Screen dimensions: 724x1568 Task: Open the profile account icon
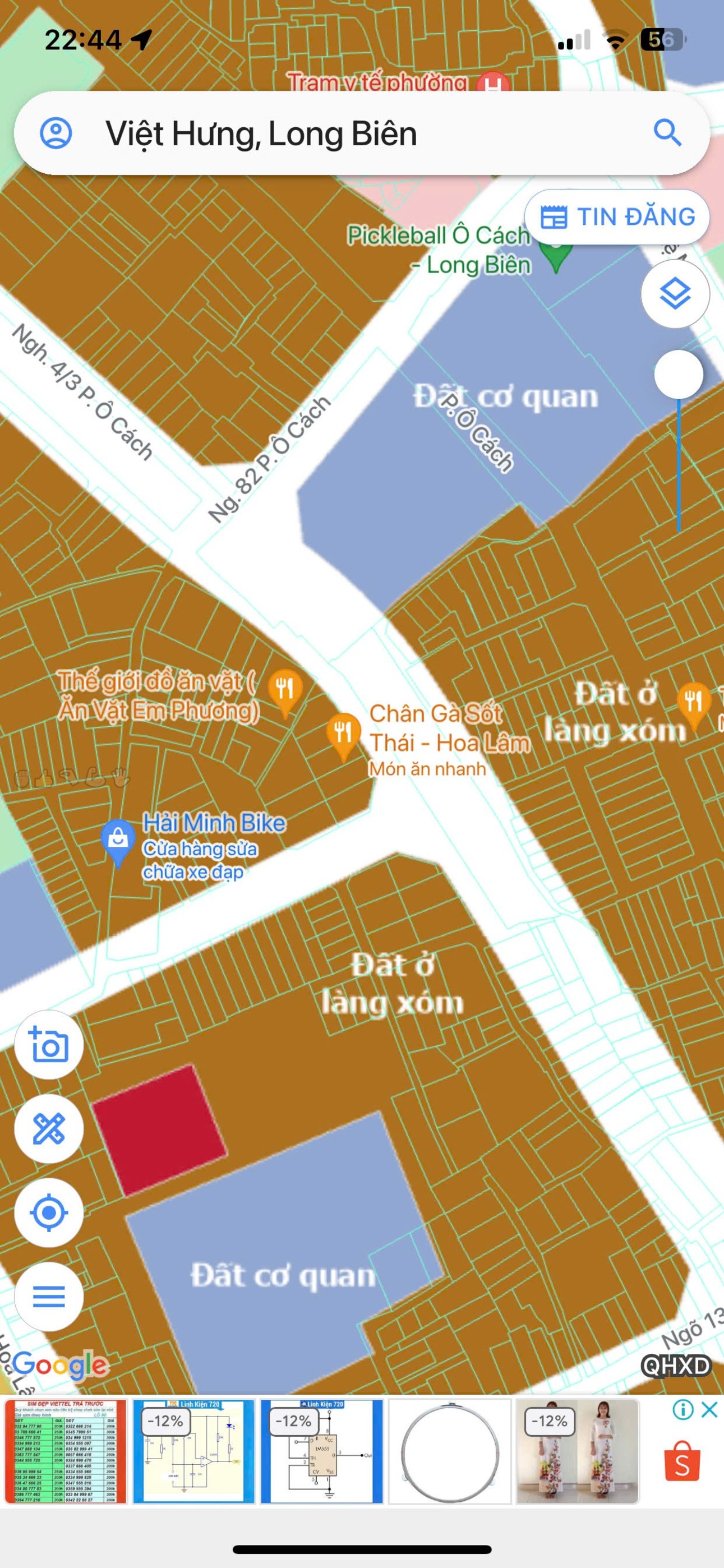[x=56, y=133]
